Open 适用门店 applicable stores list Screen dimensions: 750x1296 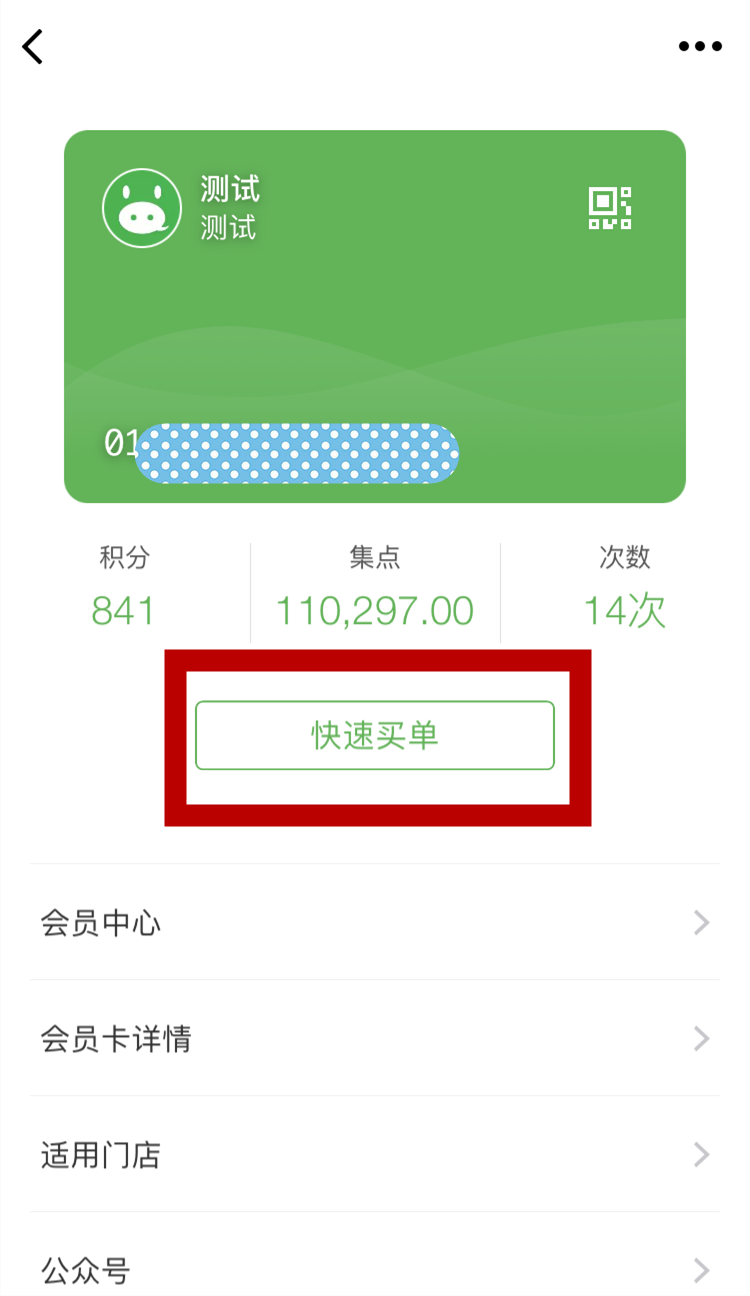click(375, 1155)
